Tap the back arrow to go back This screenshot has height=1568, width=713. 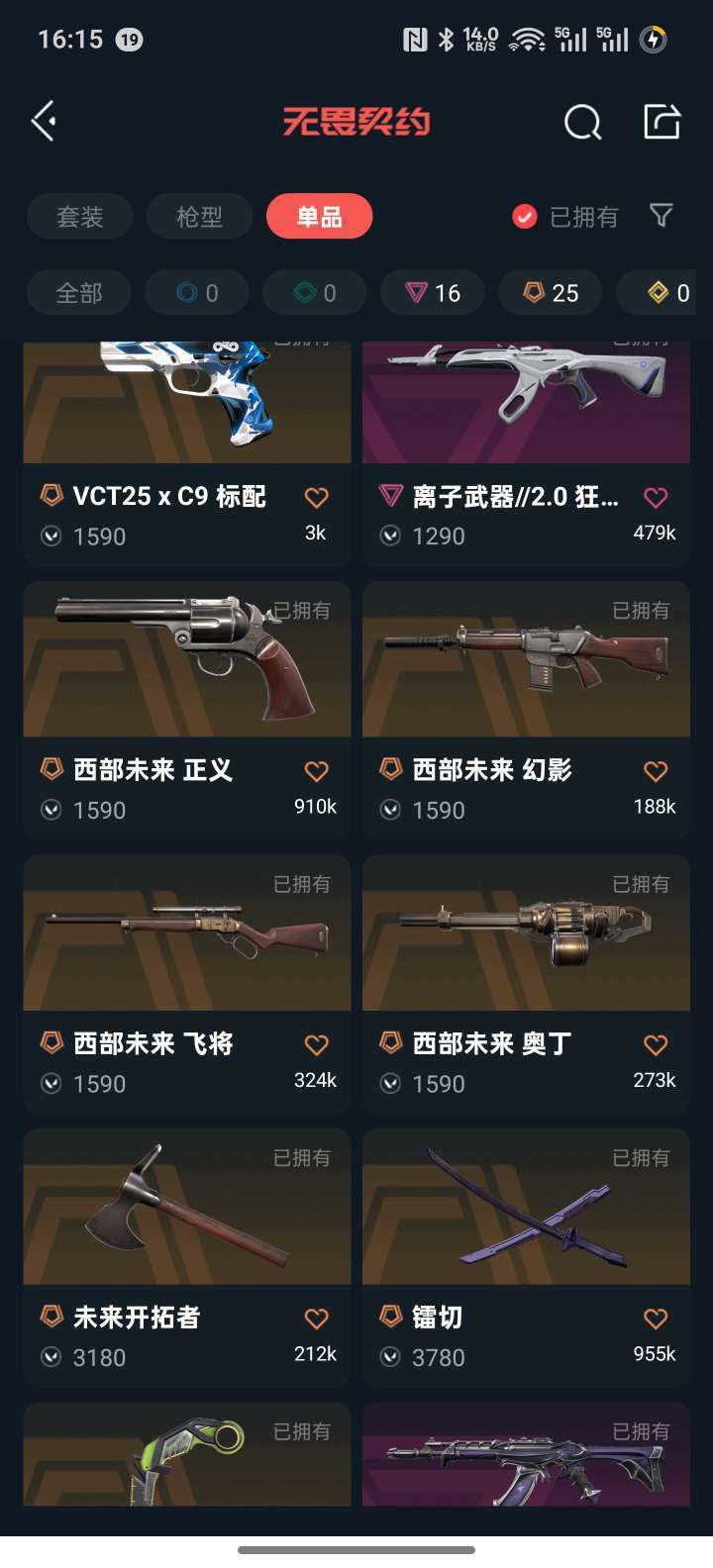pos(42,119)
